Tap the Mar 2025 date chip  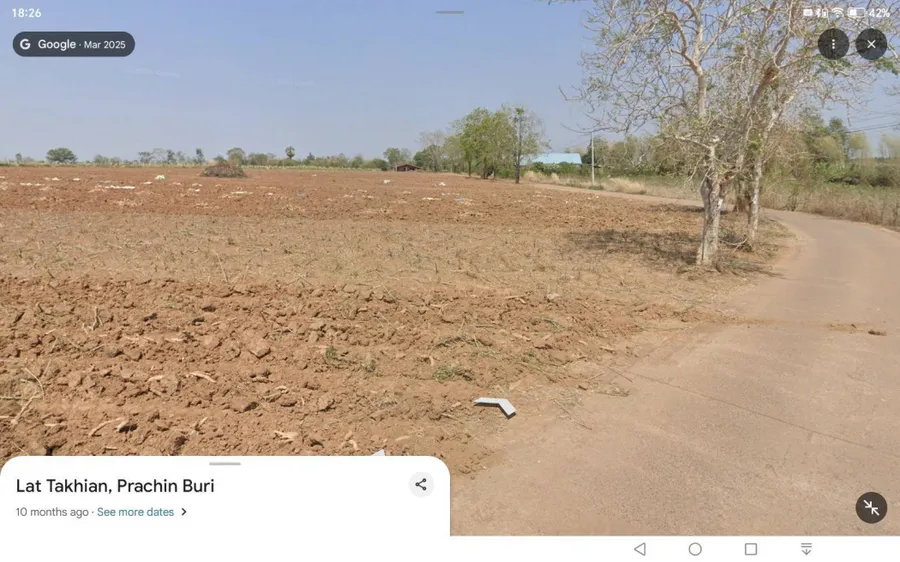pyautogui.click(x=74, y=44)
